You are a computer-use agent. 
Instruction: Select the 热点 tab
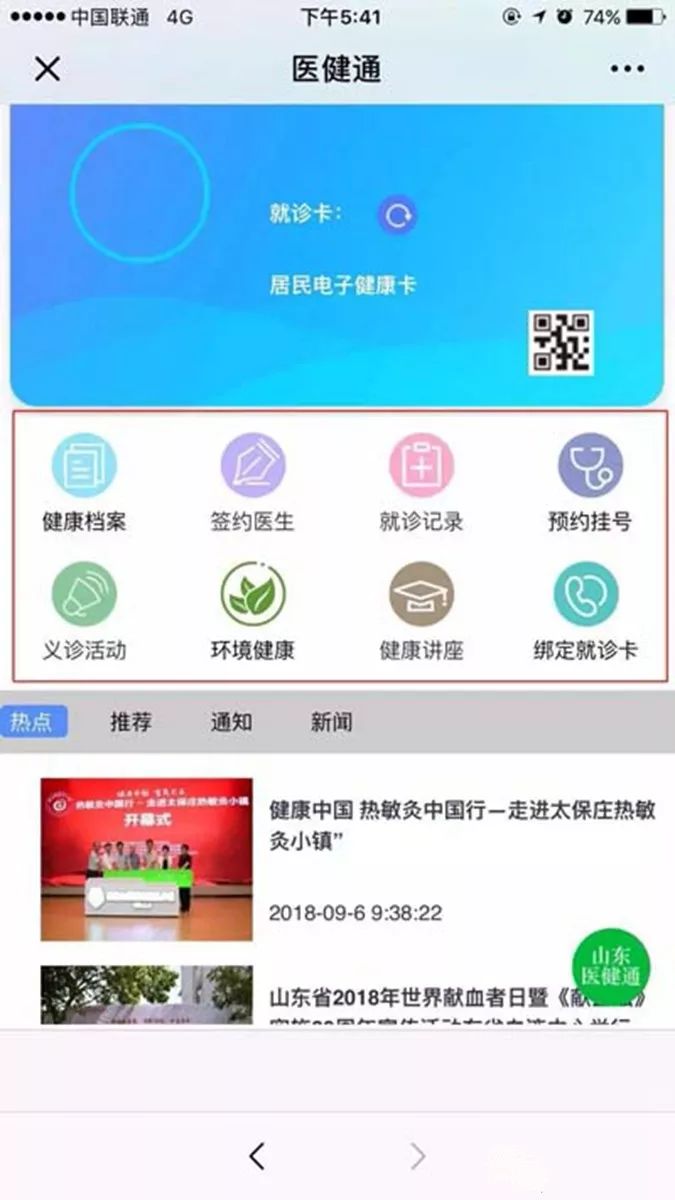tap(34, 721)
